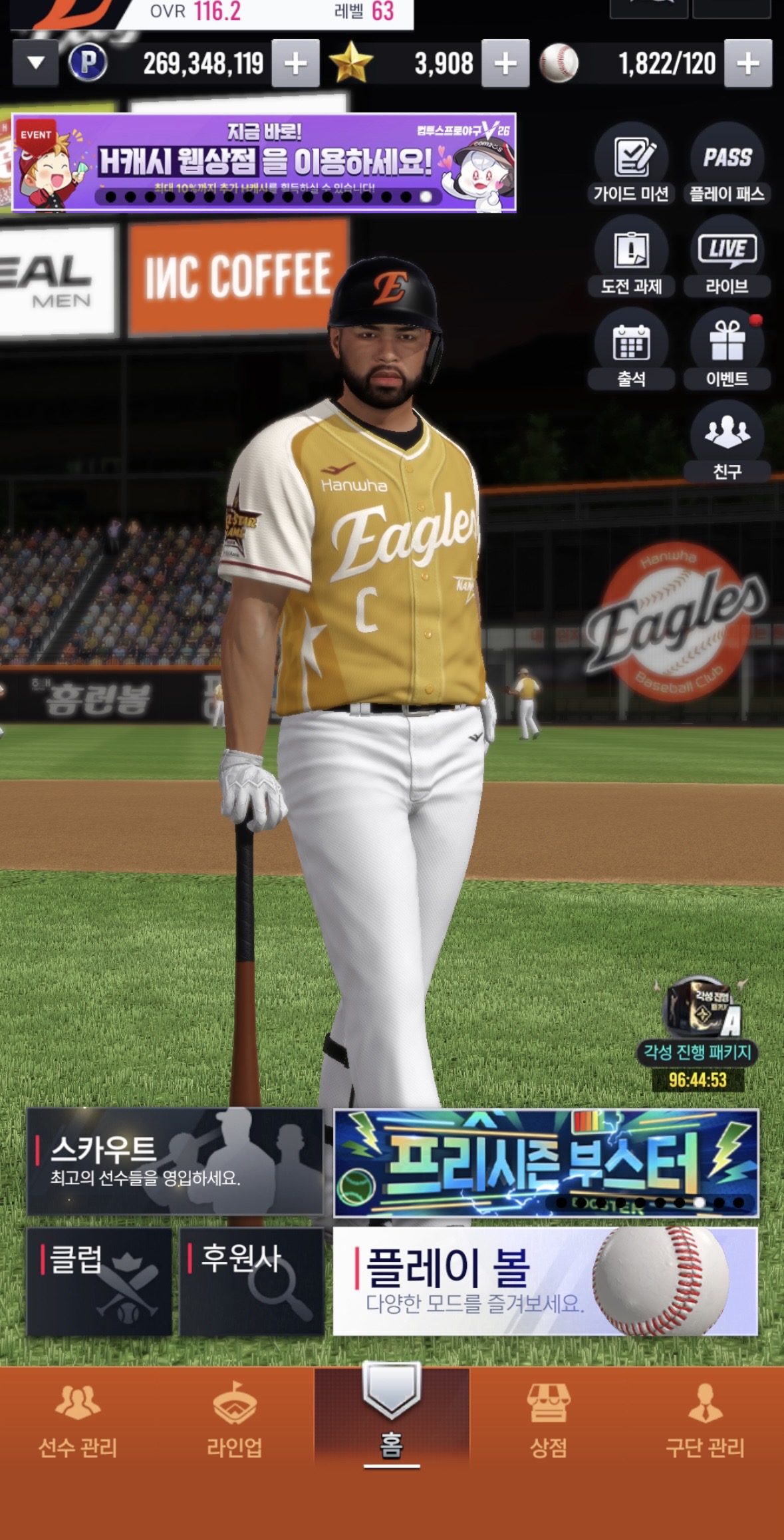Viewport: 784px width, 1540px height.
Task: Expand the currency dropdown arrow
Action: 36,63
